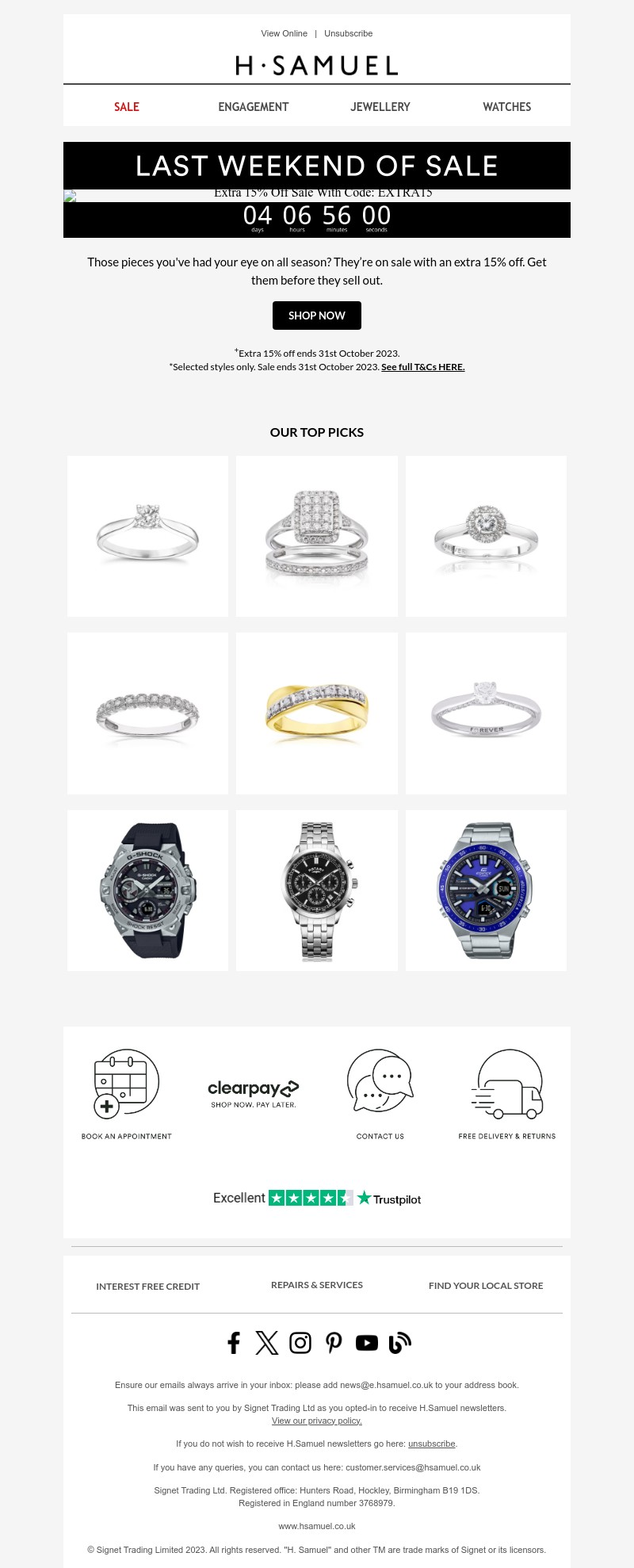Select Book an Appointment

tap(127, 1094)
